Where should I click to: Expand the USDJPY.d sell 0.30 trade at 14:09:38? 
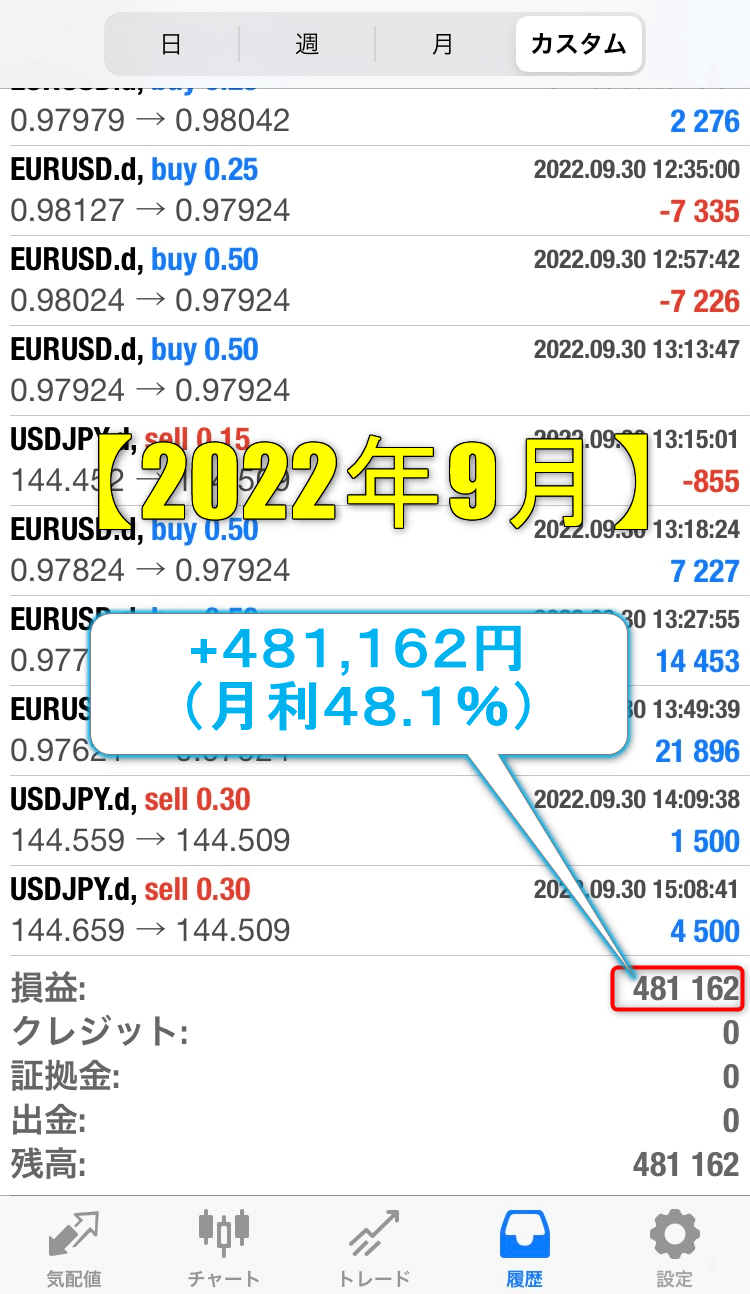(x=375, y=821)
